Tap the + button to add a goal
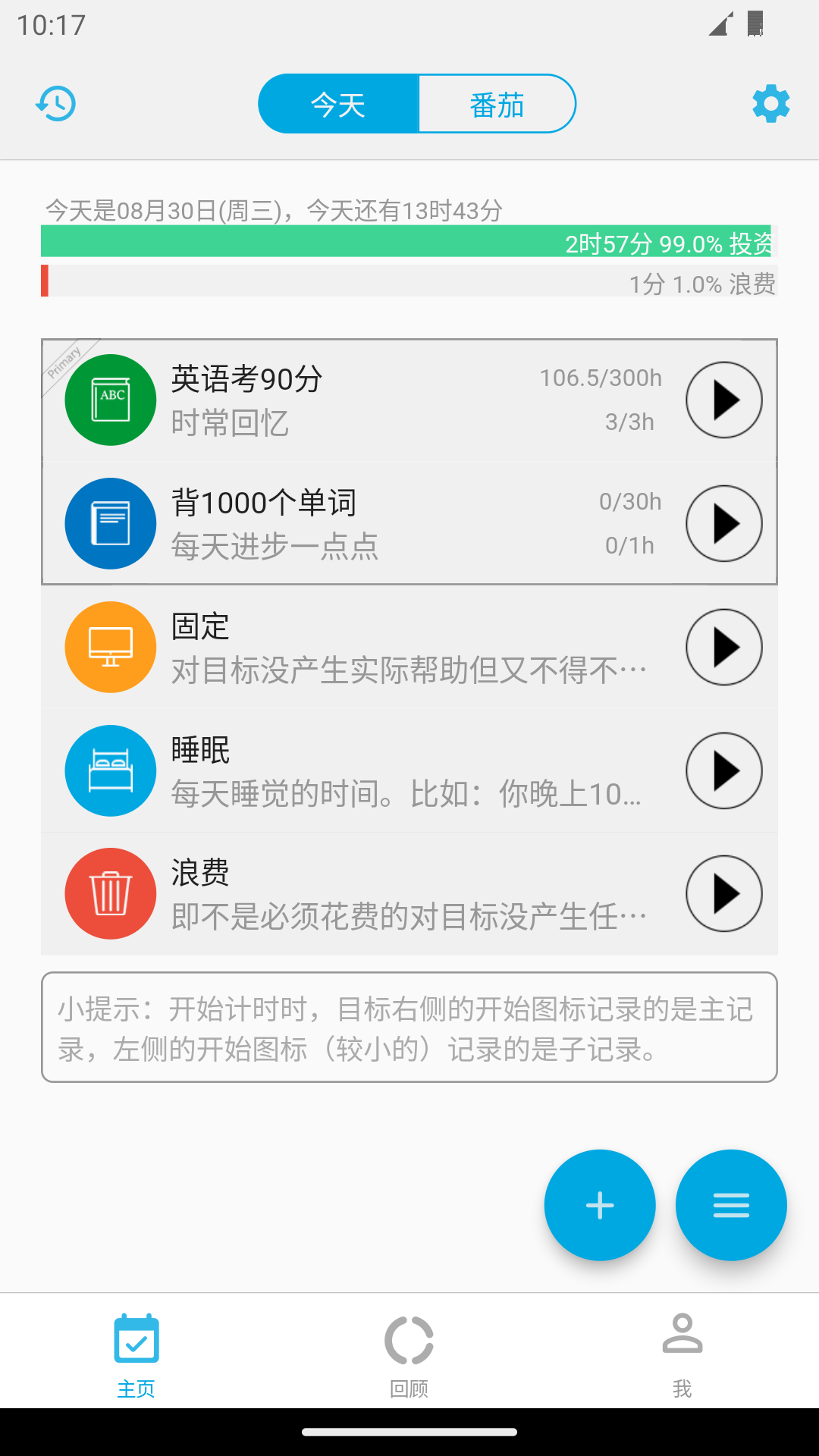This screenshot has height=1456, width=819. click(x=599, y=1206)
